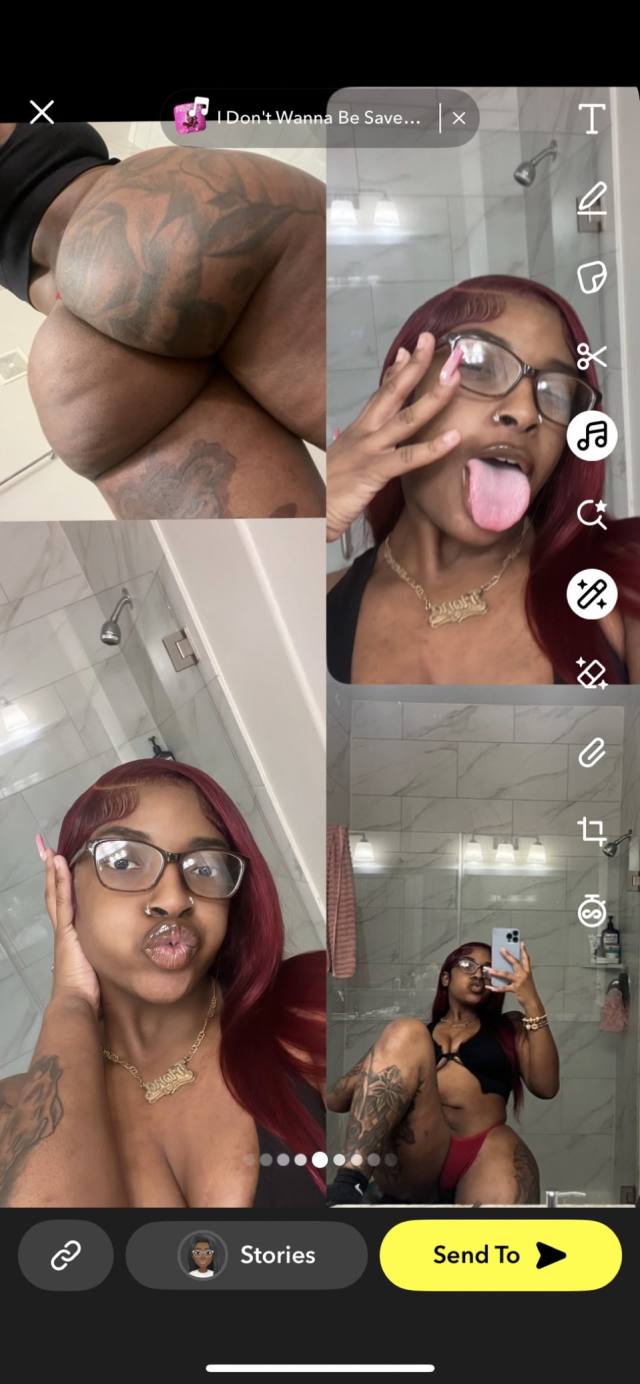This screenshot has width=640, height=1384.
Task: Open the music note sounds tool
Action: coord(592,435)
